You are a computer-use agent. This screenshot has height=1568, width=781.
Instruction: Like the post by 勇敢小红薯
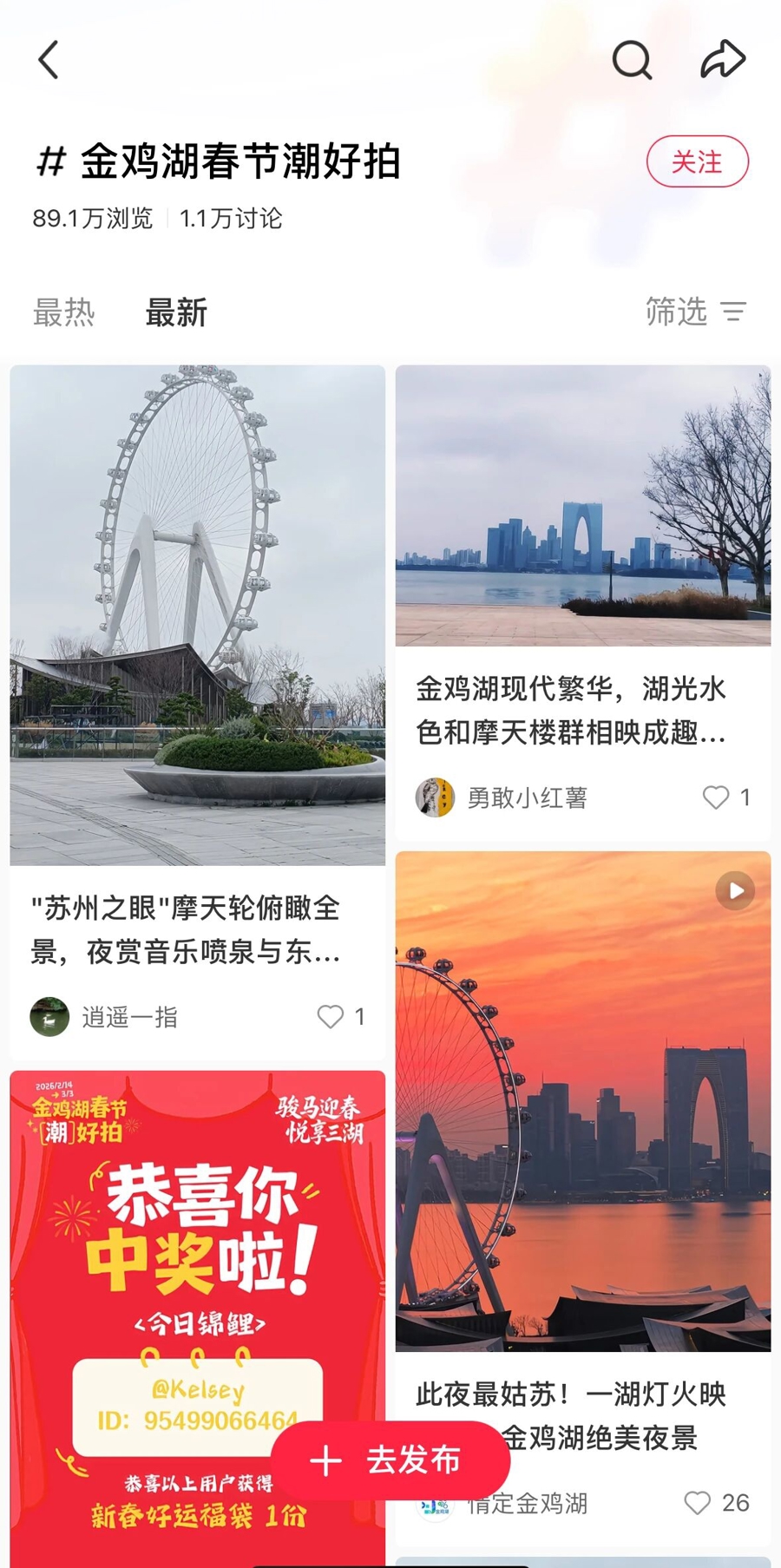pos(716,797)
